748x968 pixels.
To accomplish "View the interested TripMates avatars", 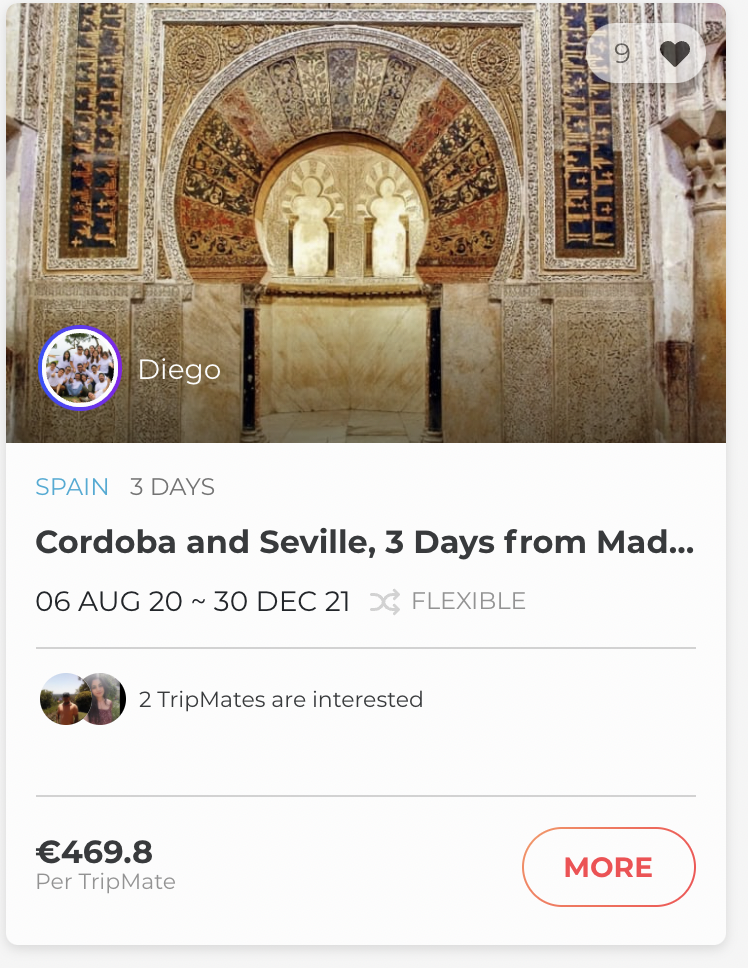I will 83,699.
